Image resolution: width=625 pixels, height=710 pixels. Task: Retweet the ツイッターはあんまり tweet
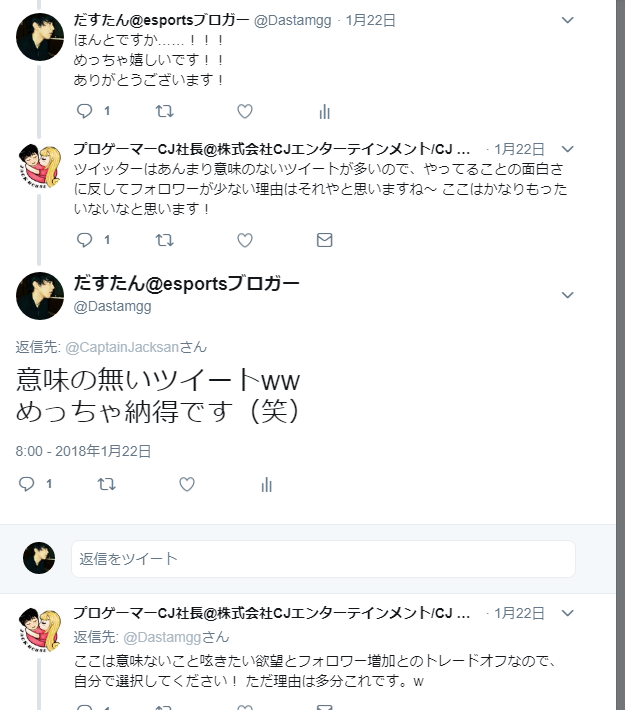click(165, 240)
